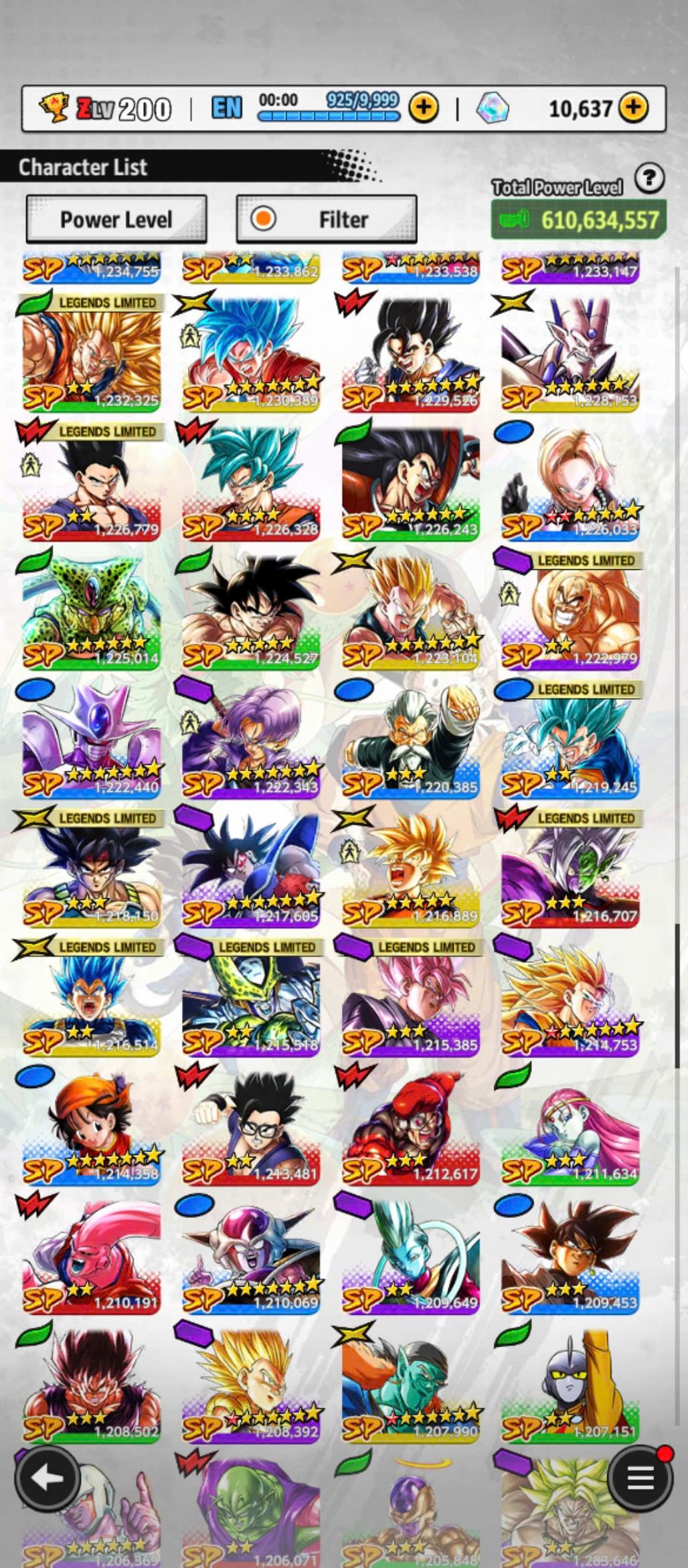Open the hamburger menu button
This screenshot has height=1568, width=688.
pos(640,1477)
